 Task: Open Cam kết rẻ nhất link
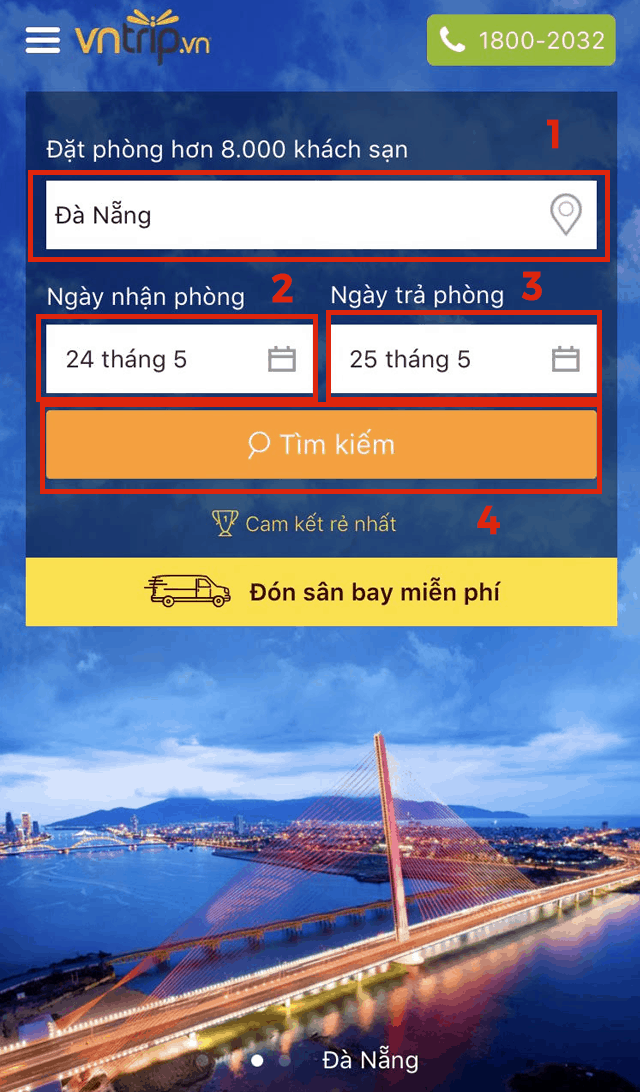tap(305, 523)
